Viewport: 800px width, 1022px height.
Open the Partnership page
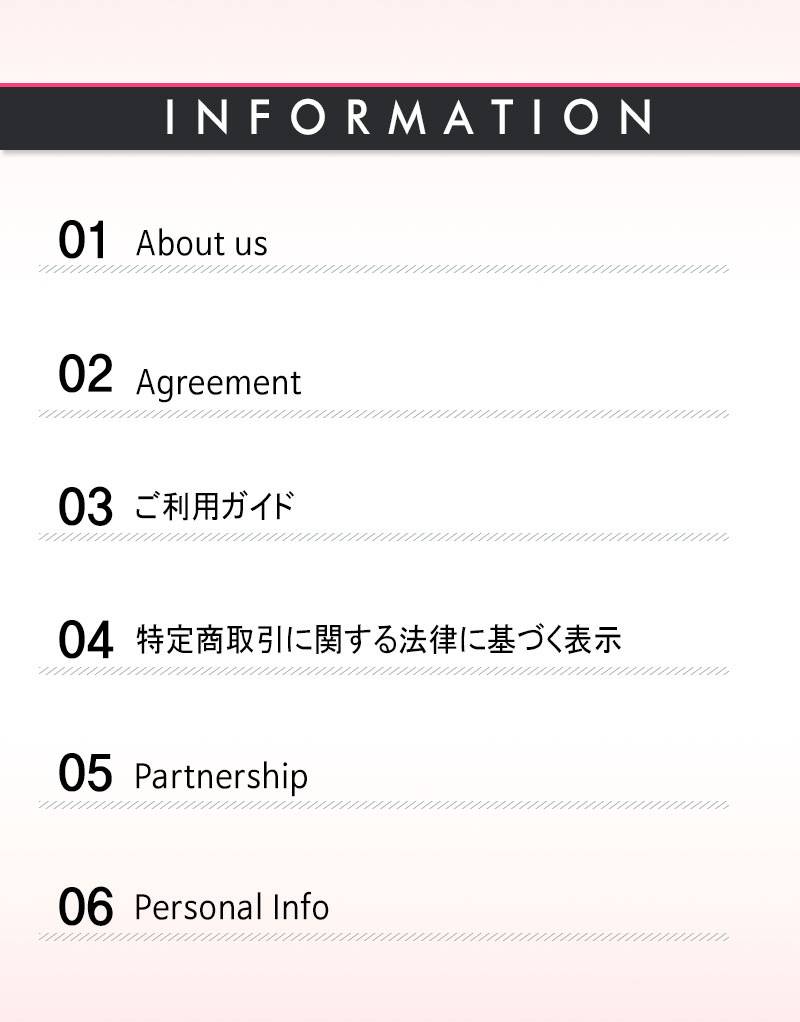pos(221,776)
